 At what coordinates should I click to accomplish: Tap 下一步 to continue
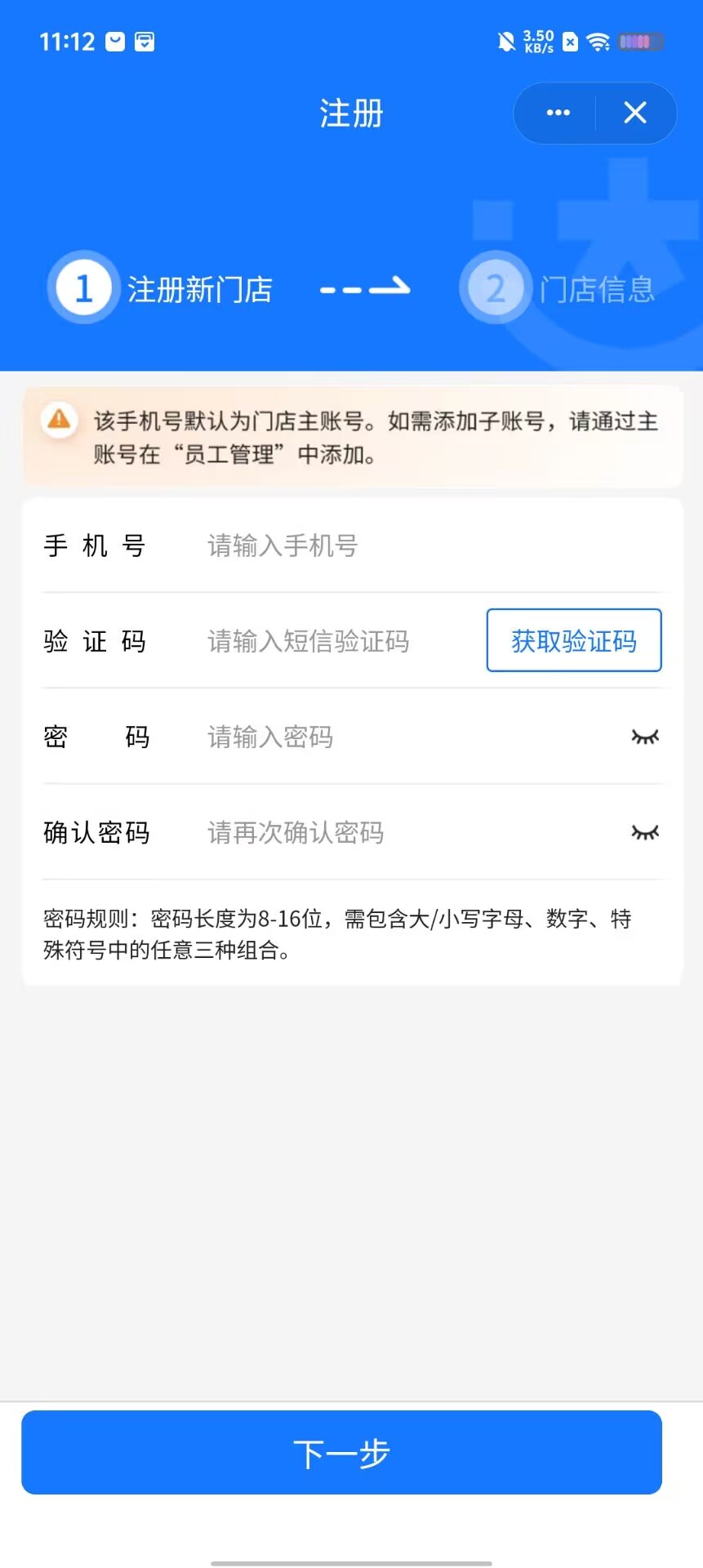341,1454
